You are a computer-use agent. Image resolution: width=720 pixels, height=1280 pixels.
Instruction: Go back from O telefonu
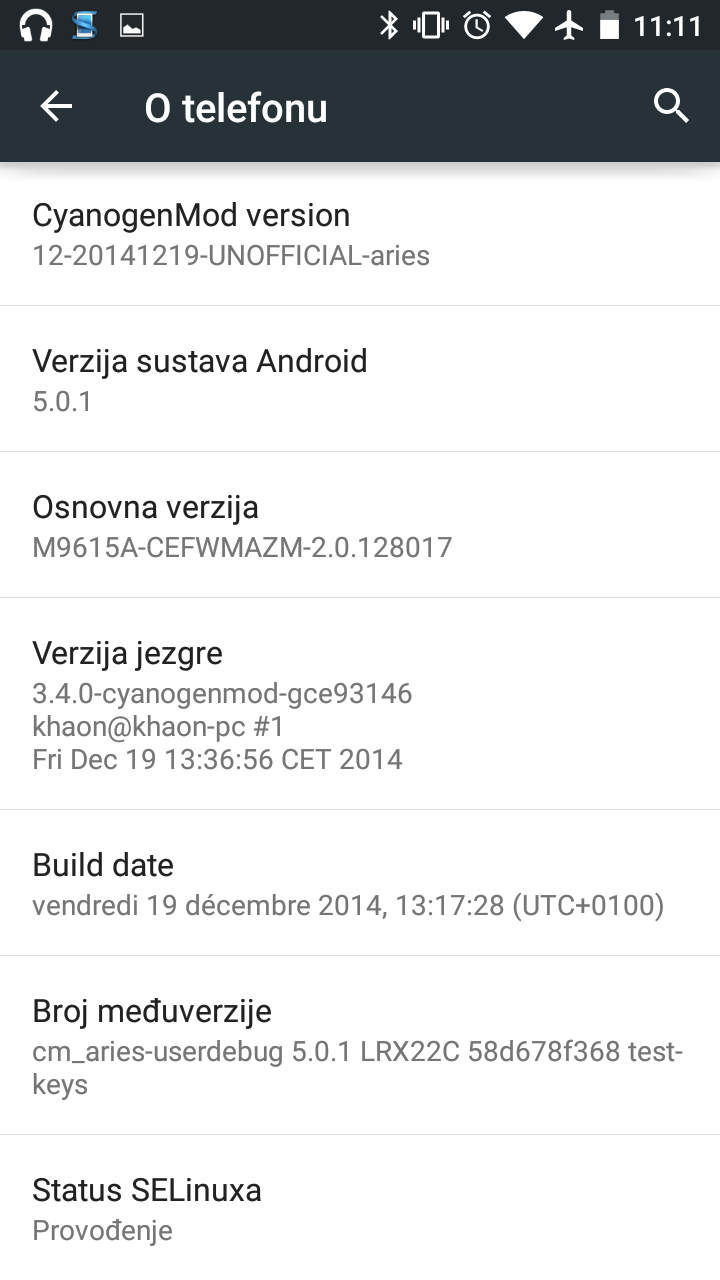(x=56, y=107)
